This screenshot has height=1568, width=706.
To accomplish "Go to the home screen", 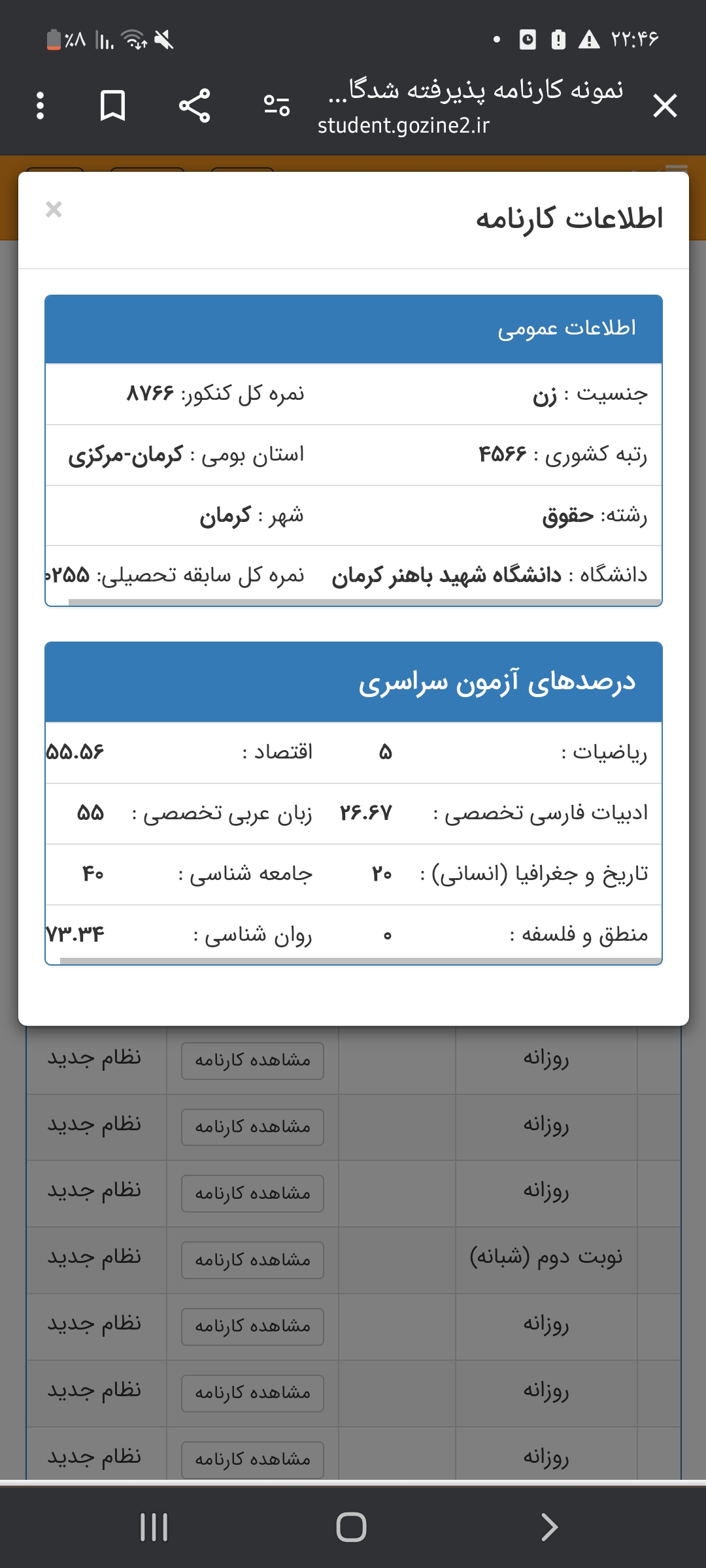I will 351,1527.
